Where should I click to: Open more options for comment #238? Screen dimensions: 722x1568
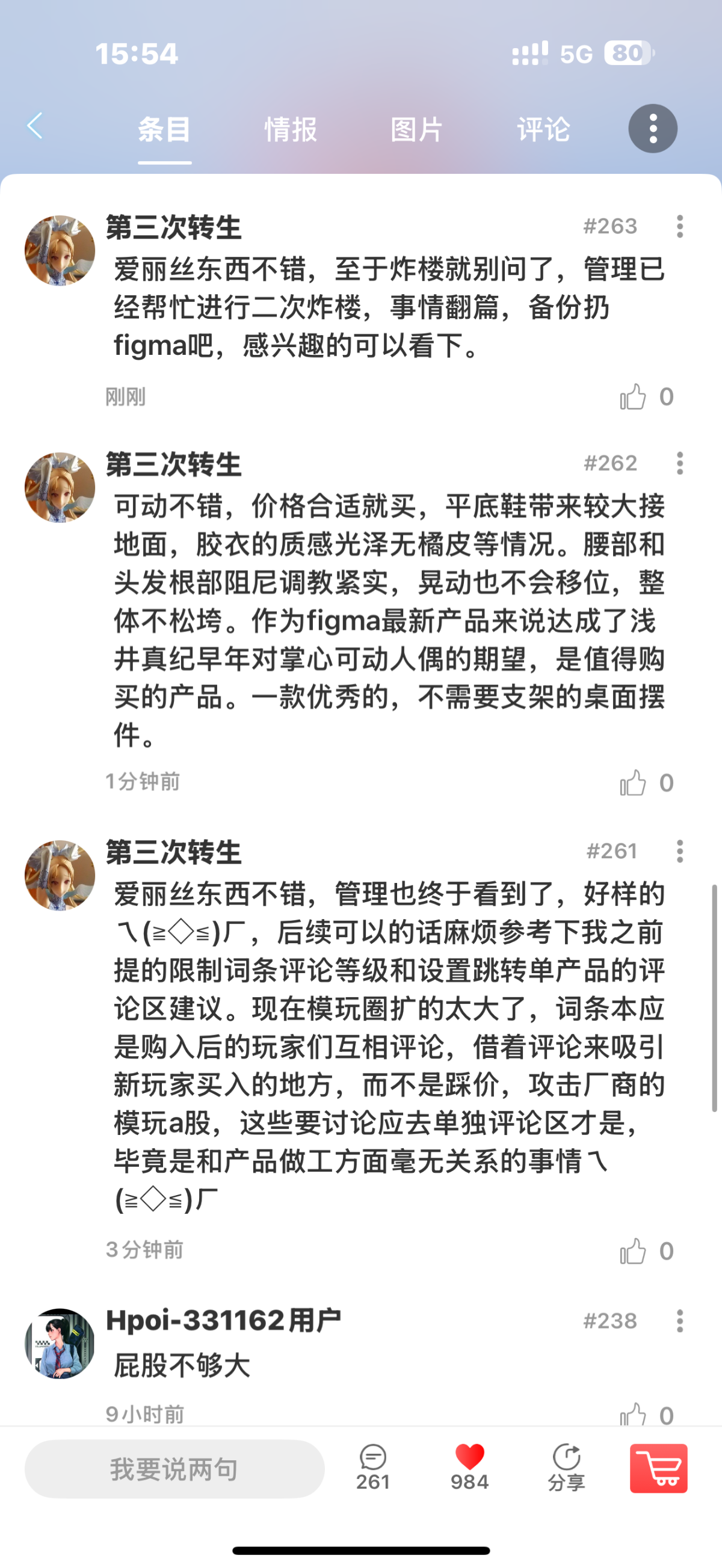679,1321
